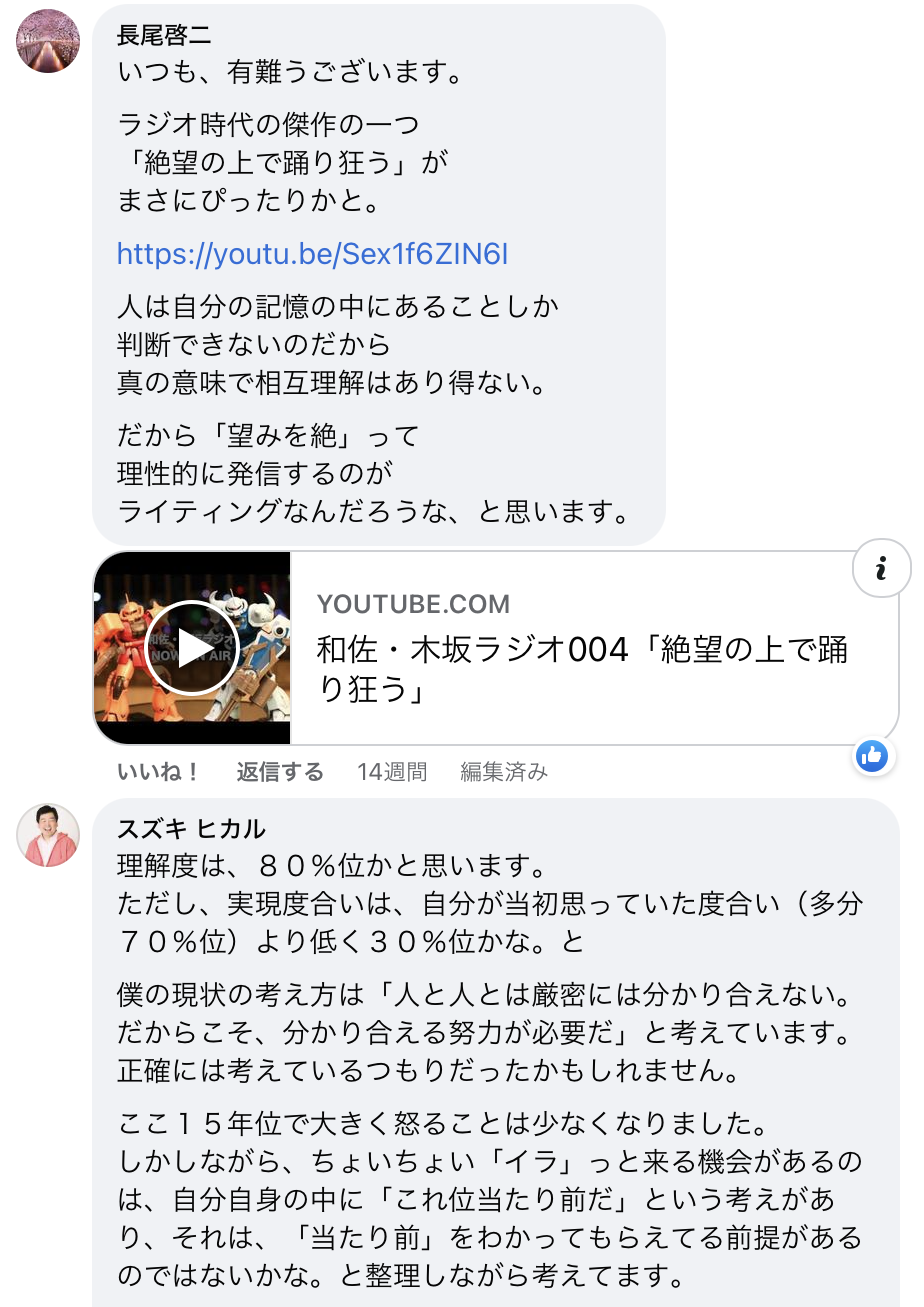924x1307 pixels.
Task: Open スズキ ヒカル's profile picture
Action: (x=48, y=835)
